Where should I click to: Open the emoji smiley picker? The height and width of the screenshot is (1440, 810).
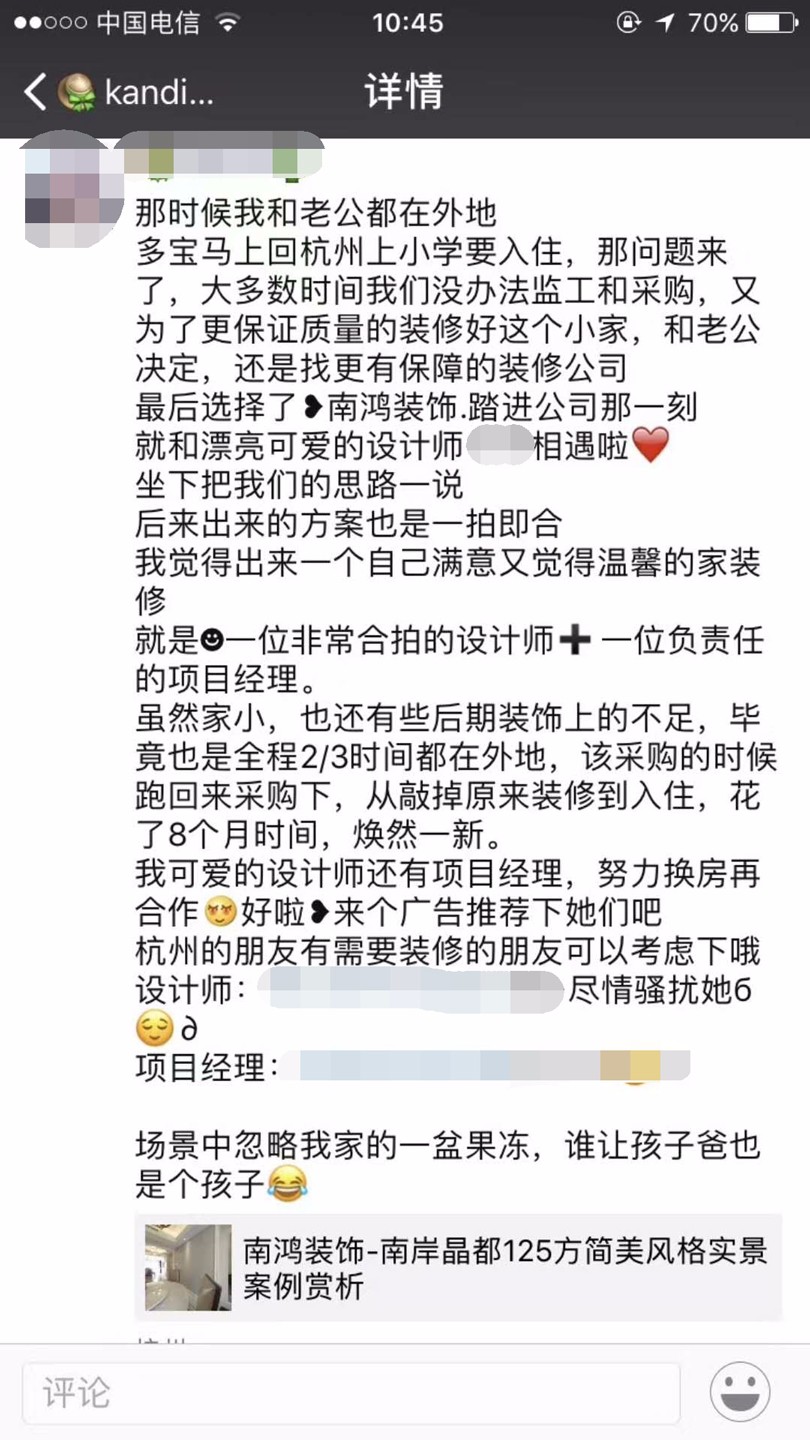point(740,1392)
